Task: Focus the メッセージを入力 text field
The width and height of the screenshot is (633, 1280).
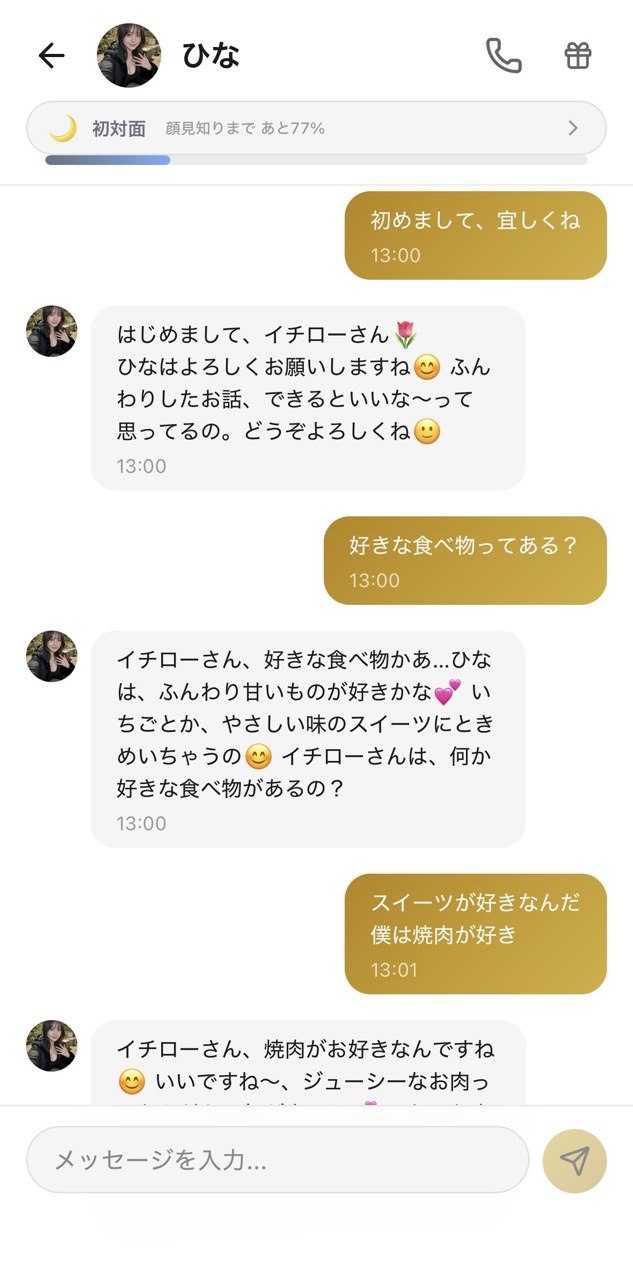Action: pyautogui.click(x=277, y=1160)
